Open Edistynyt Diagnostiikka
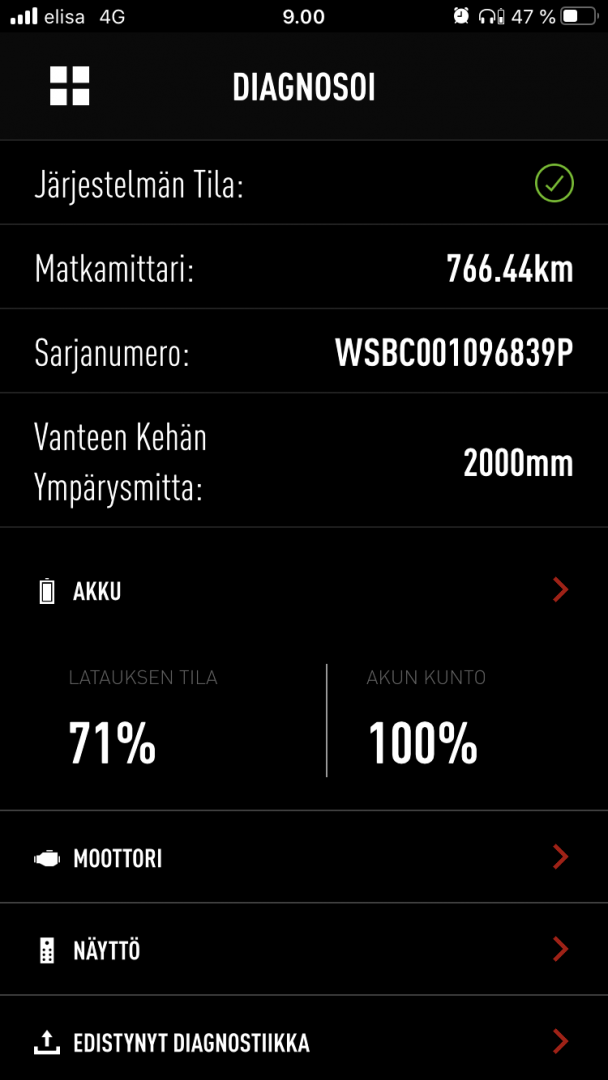Image resolution: width=608 pixels, height=1080 pixels. click(x=304, y=1041)
